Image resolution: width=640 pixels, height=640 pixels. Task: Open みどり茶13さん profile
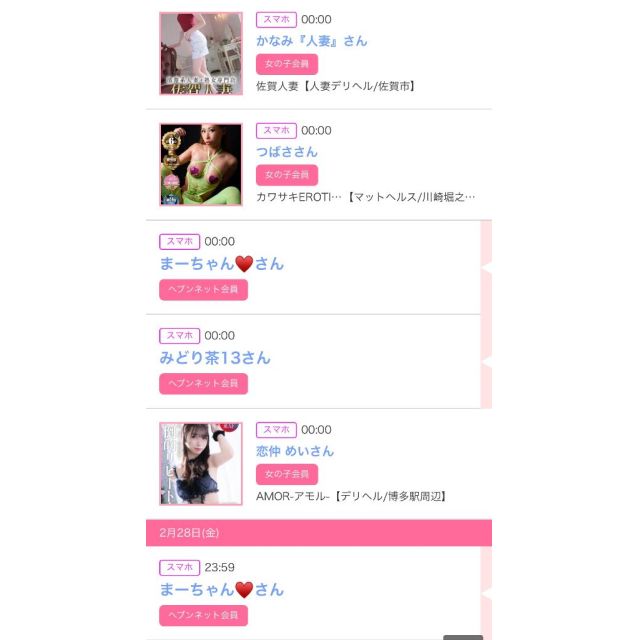coord(214,358)
